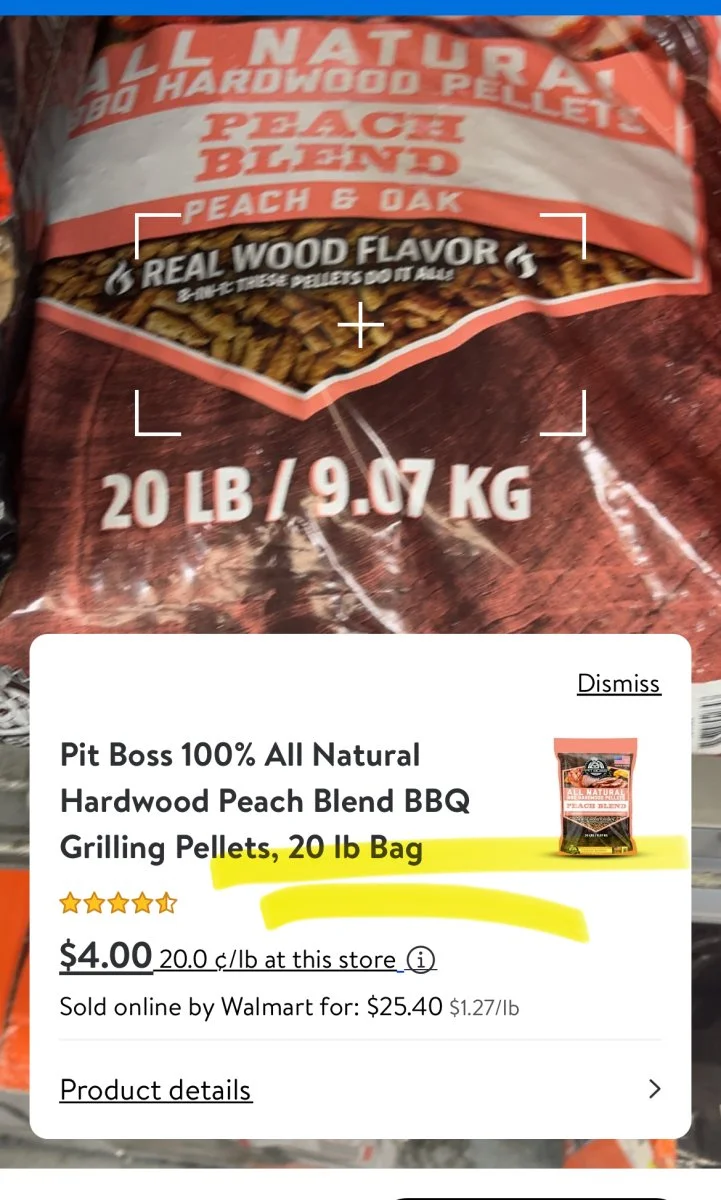This screenshot has width=721, height=1200.
Task: Tap the chevron beside Product details
Action: click(x=654, y=1089)
